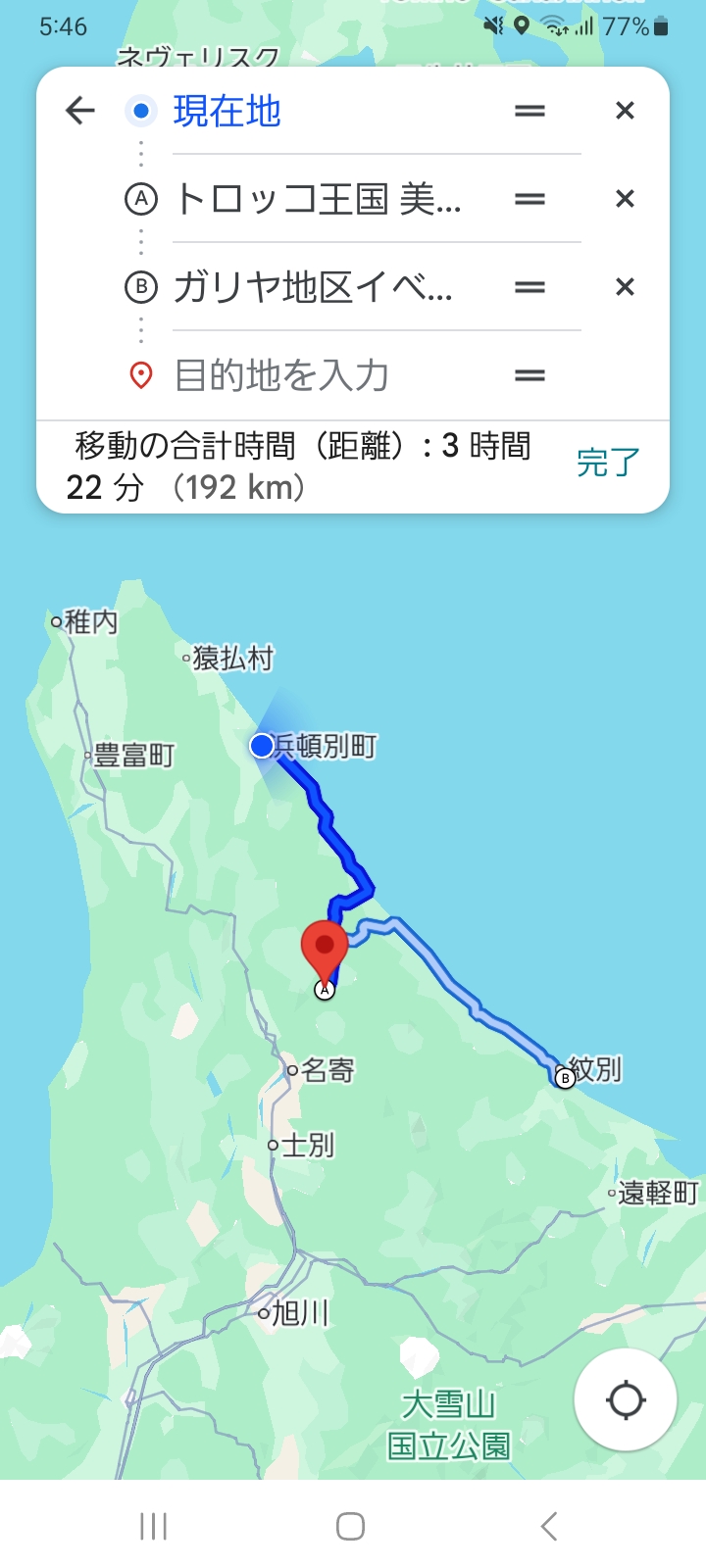Tap the red pin at stop A
Viewport: 706px width, 1568px height.
pyautogui.click(x=325, y=948)
